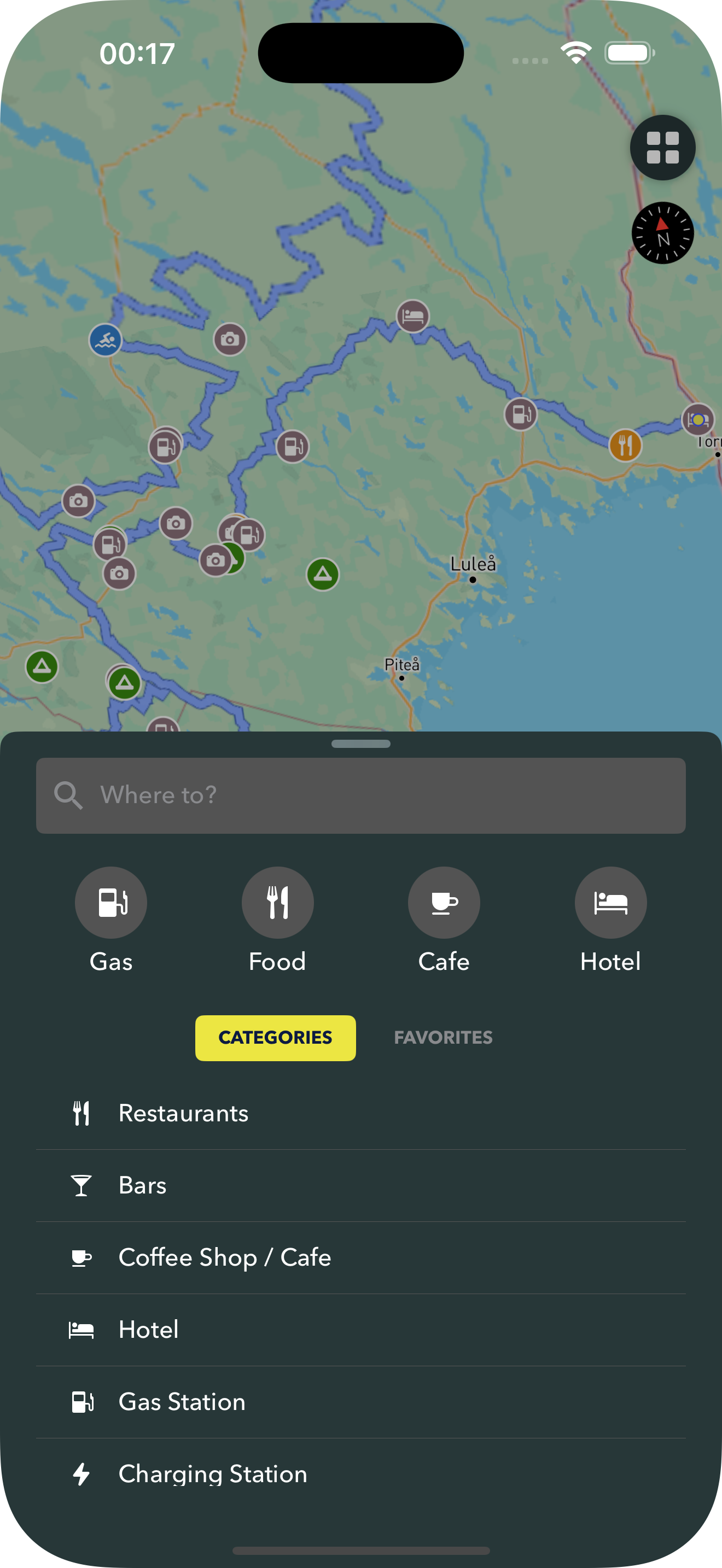This screenshot has width=722, height=1568.
Task: Browse the Bars category
Action: (360, 1185)
